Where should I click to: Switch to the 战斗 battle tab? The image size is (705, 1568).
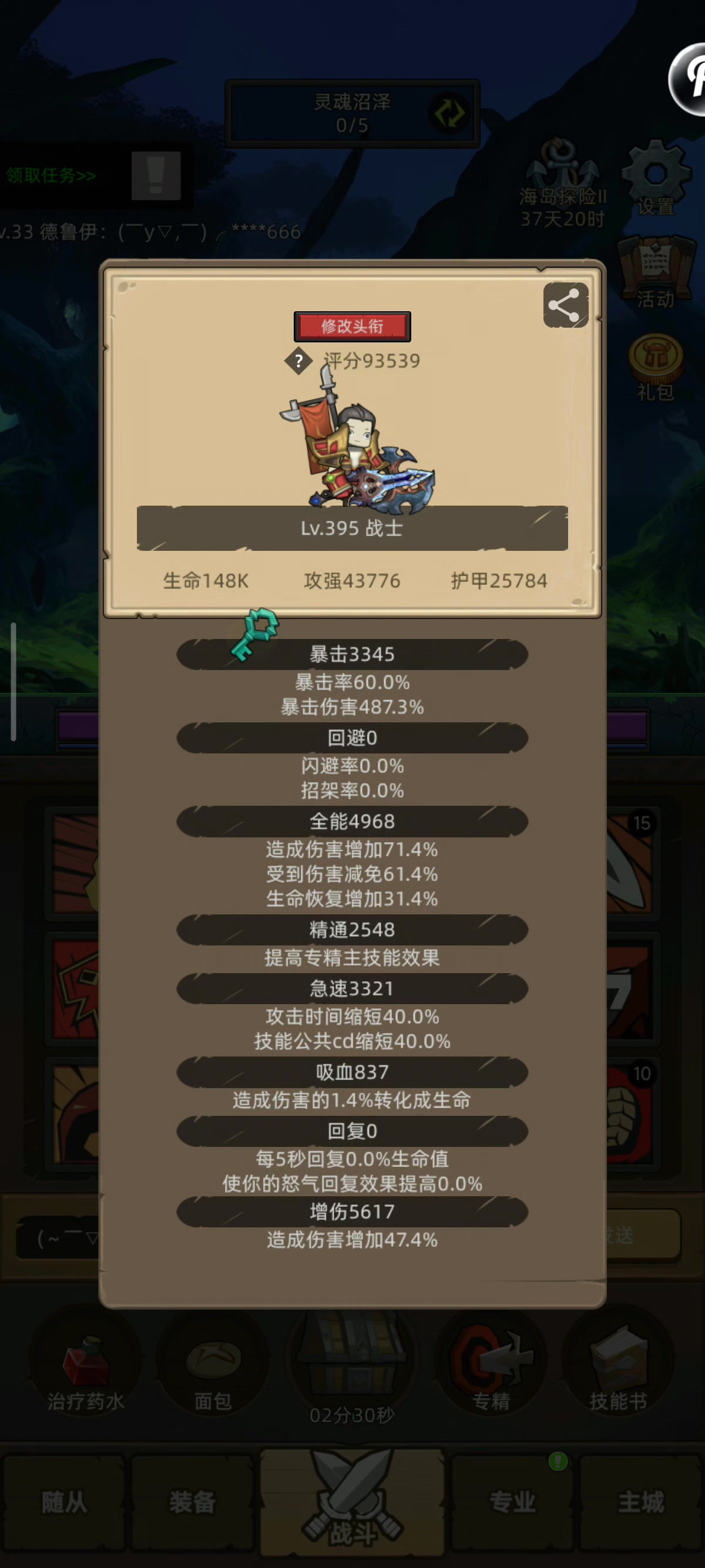click(352, 1502)
